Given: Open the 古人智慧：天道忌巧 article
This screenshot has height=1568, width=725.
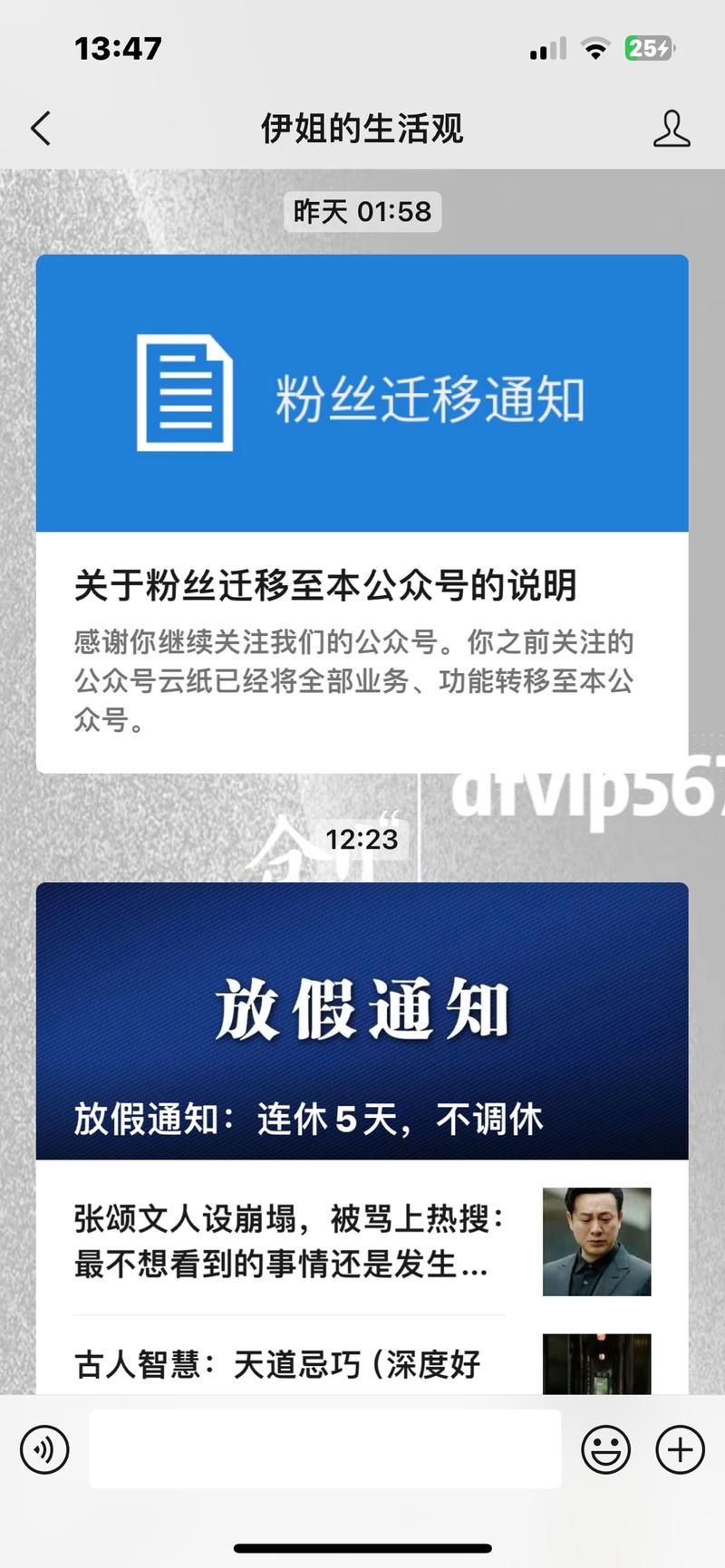Looking at the screenshot, I should tap(362, 1363).
